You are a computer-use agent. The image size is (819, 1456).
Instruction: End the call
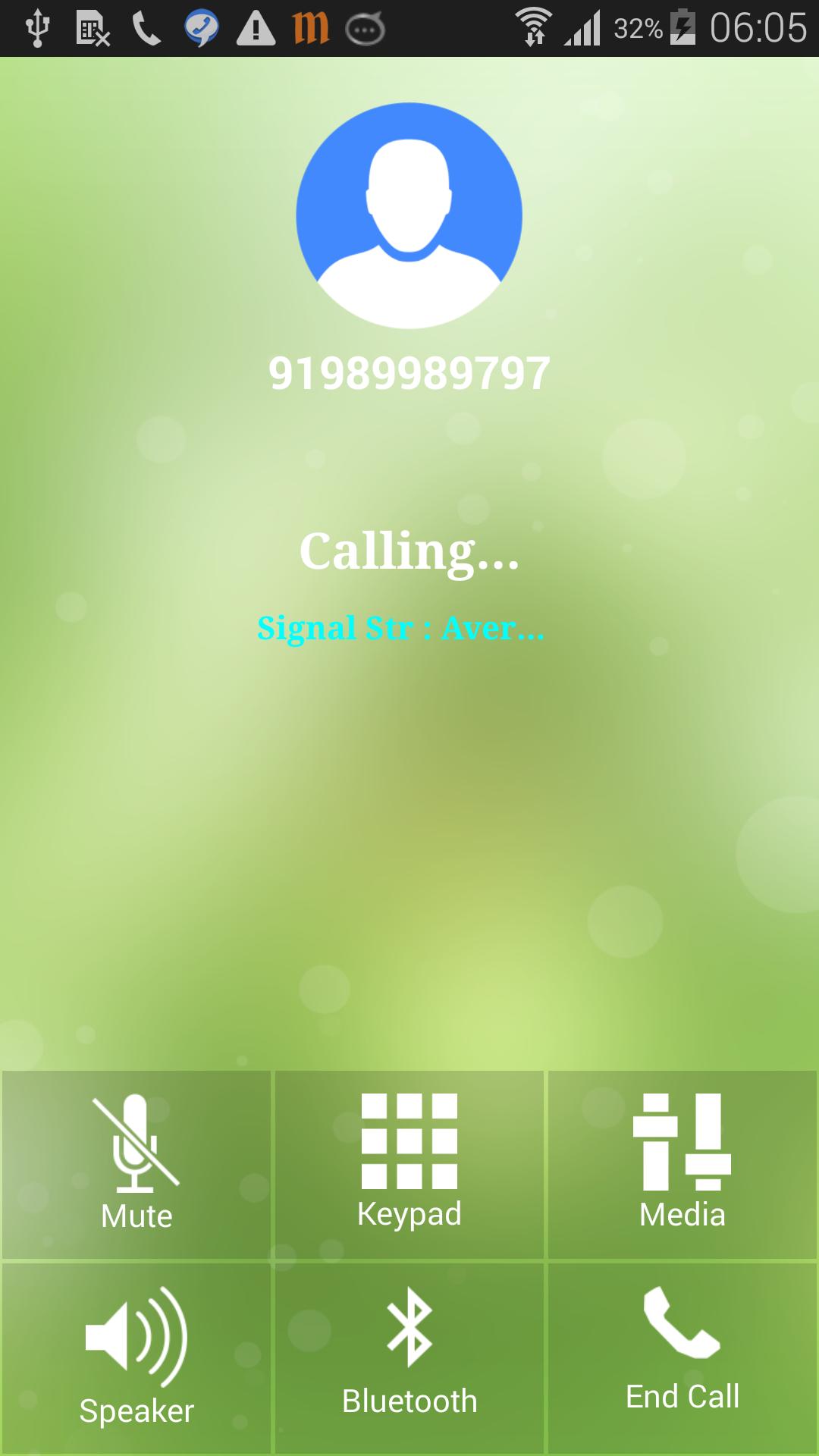click(682, 1357)
